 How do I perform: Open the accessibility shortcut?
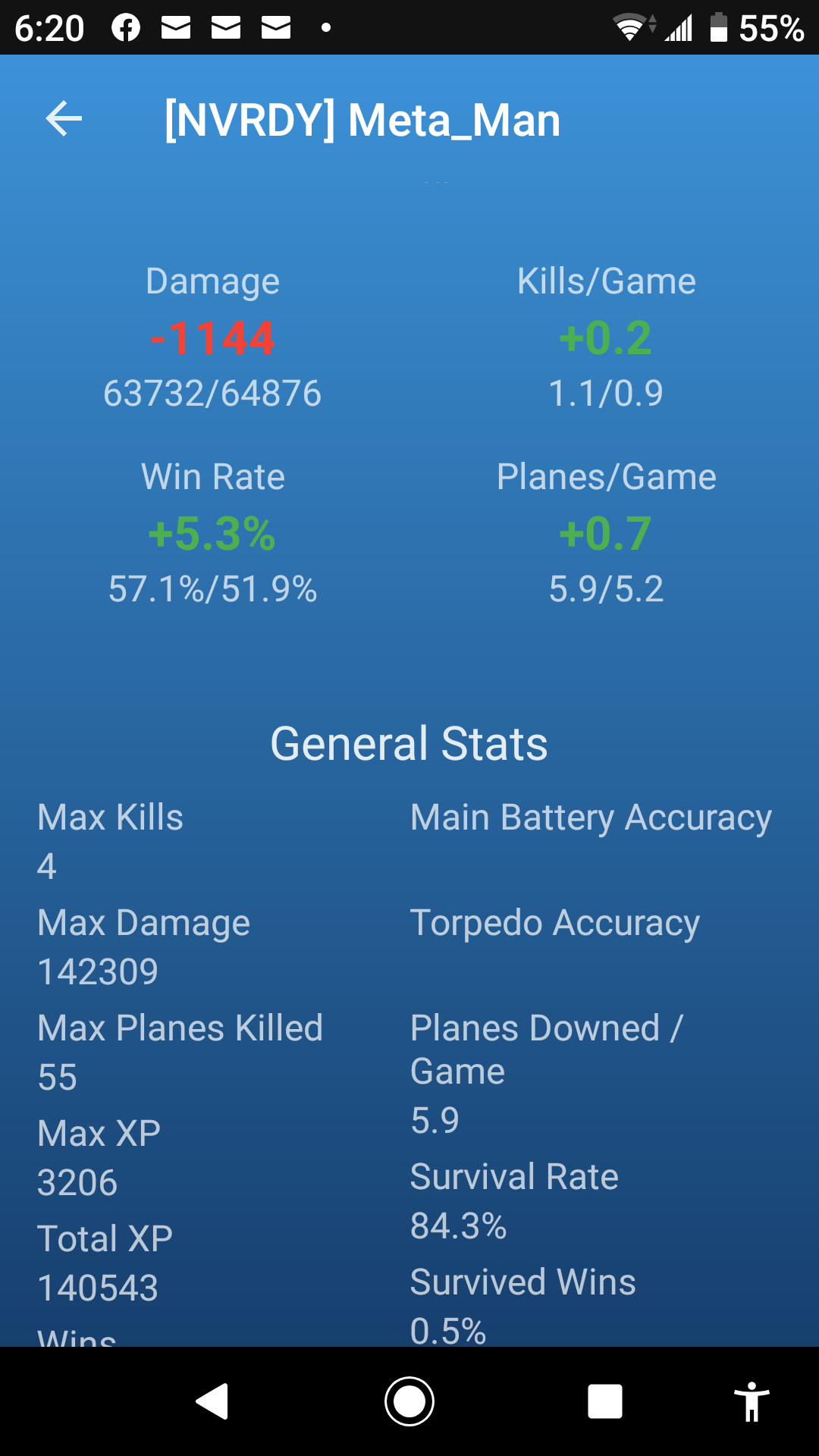tap(751, 1401)
